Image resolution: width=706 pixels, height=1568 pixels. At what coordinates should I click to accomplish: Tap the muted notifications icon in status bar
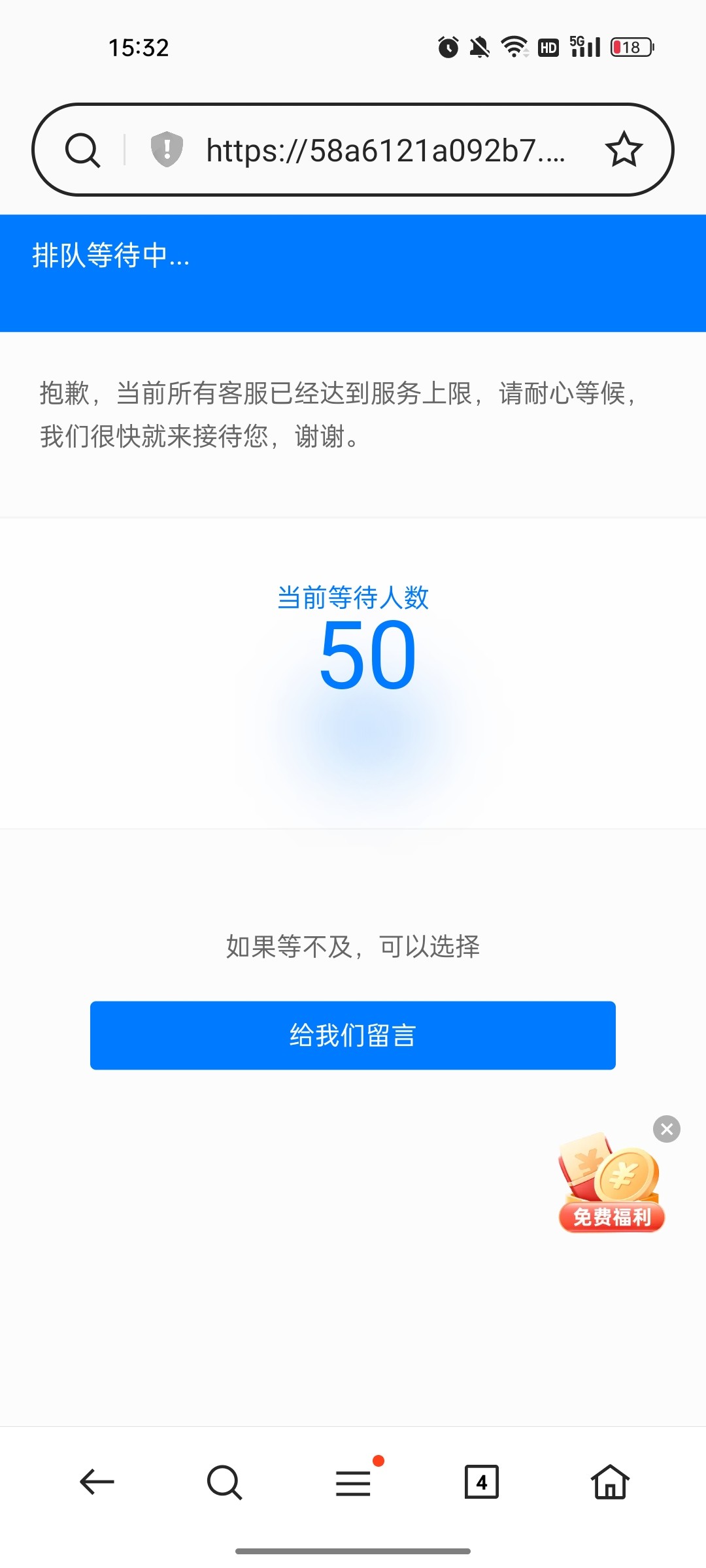tap(479, 47)
